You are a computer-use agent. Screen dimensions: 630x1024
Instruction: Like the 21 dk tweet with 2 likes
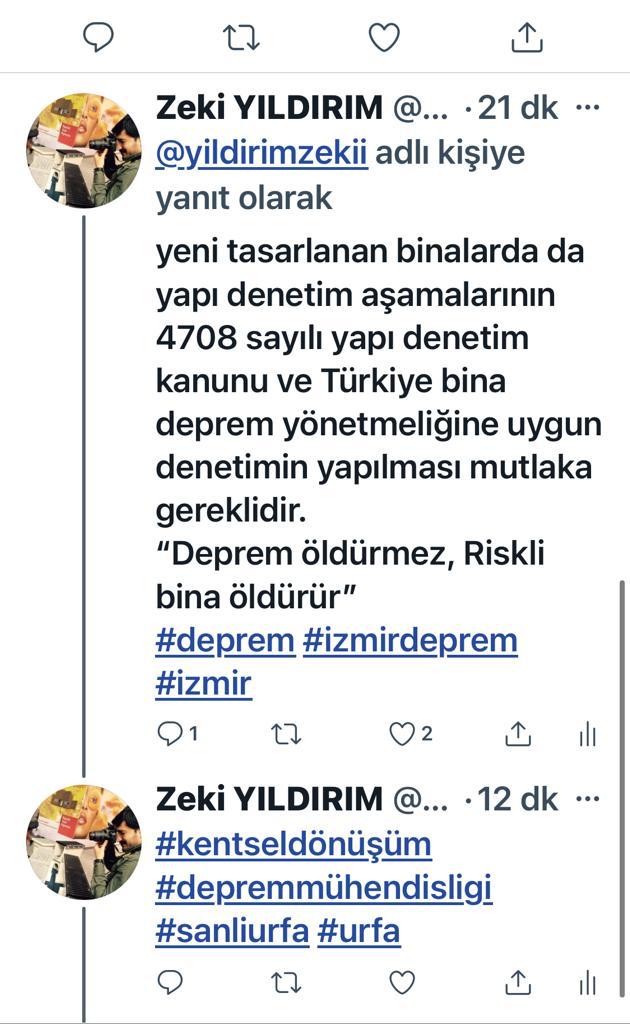(411, 734)
